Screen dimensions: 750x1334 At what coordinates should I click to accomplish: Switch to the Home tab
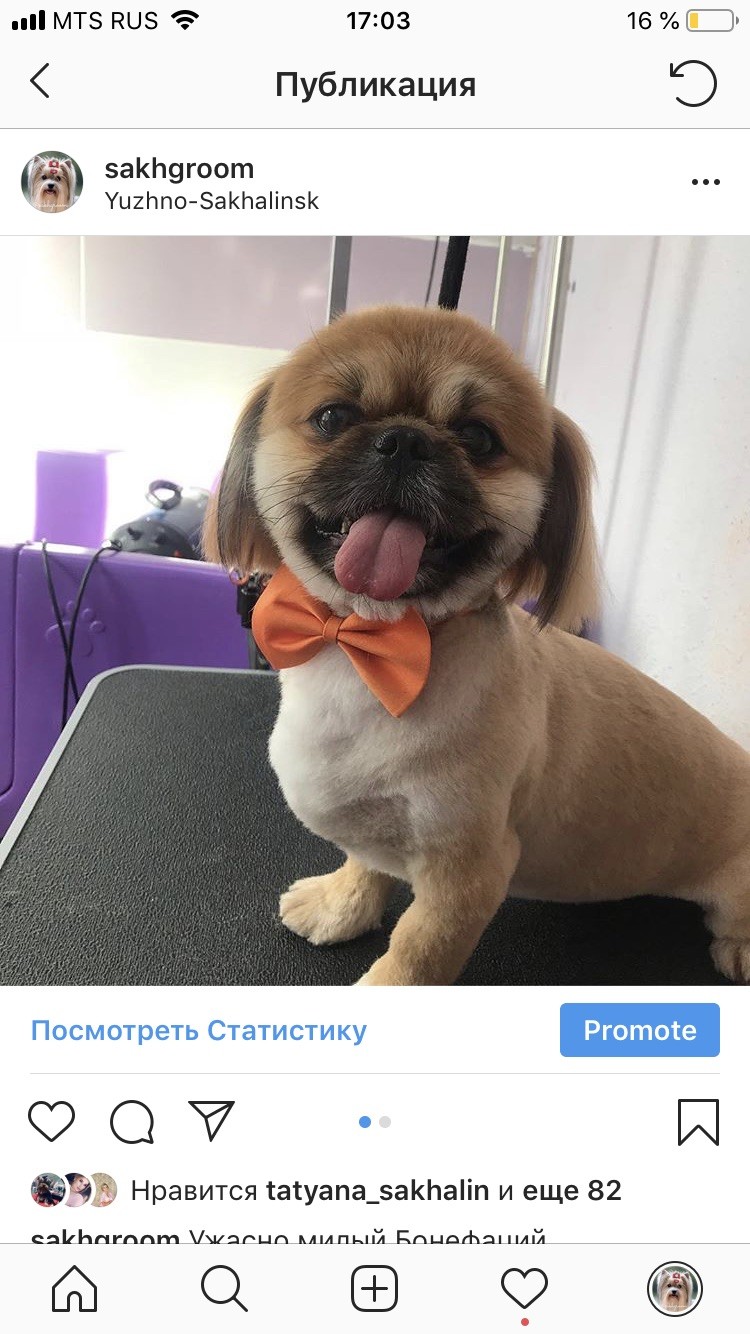75,1288
